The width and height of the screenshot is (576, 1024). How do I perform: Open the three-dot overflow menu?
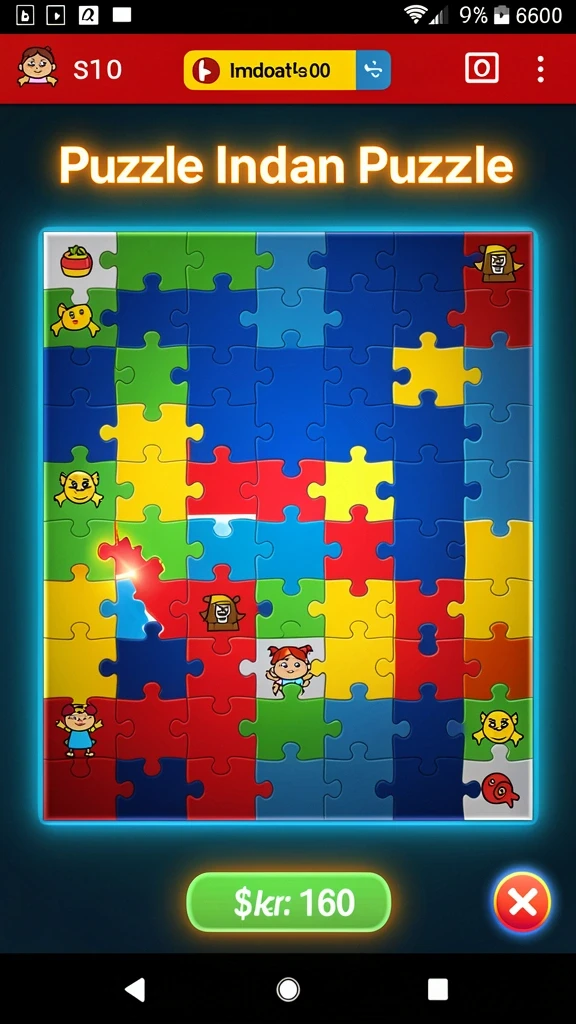pyautogui.click(x=540, y=69)
